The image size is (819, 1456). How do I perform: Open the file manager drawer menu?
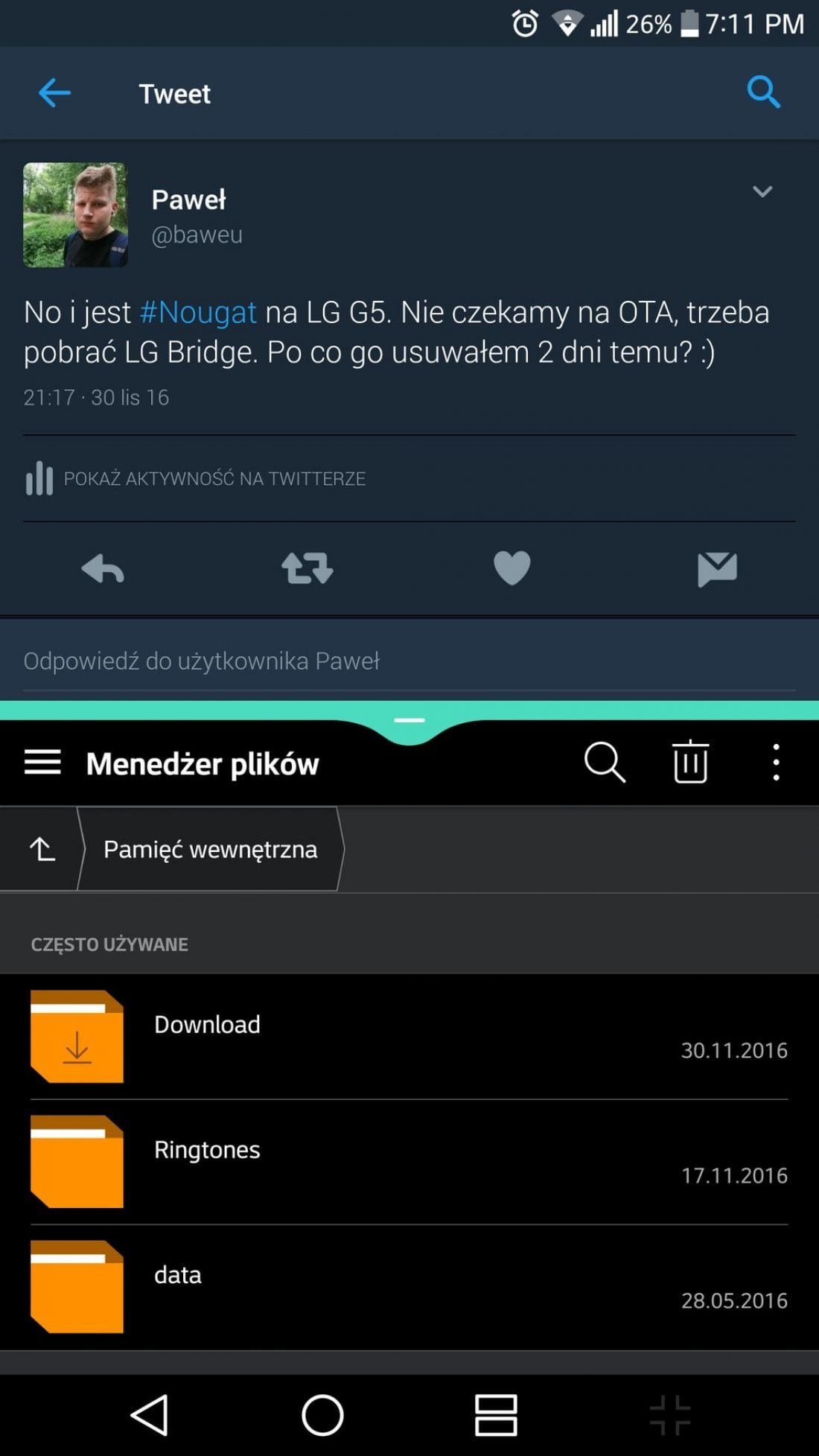pyautogui.click(x=42, y=763)
